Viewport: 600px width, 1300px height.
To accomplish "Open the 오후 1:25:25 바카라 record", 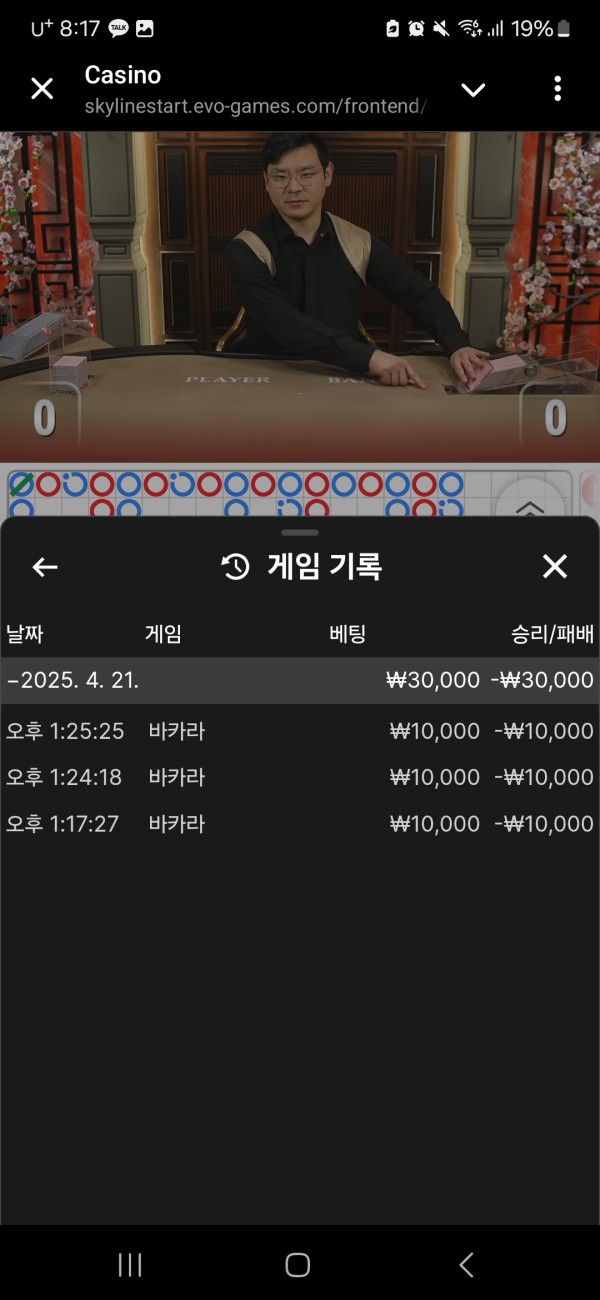I will [300, 731].
